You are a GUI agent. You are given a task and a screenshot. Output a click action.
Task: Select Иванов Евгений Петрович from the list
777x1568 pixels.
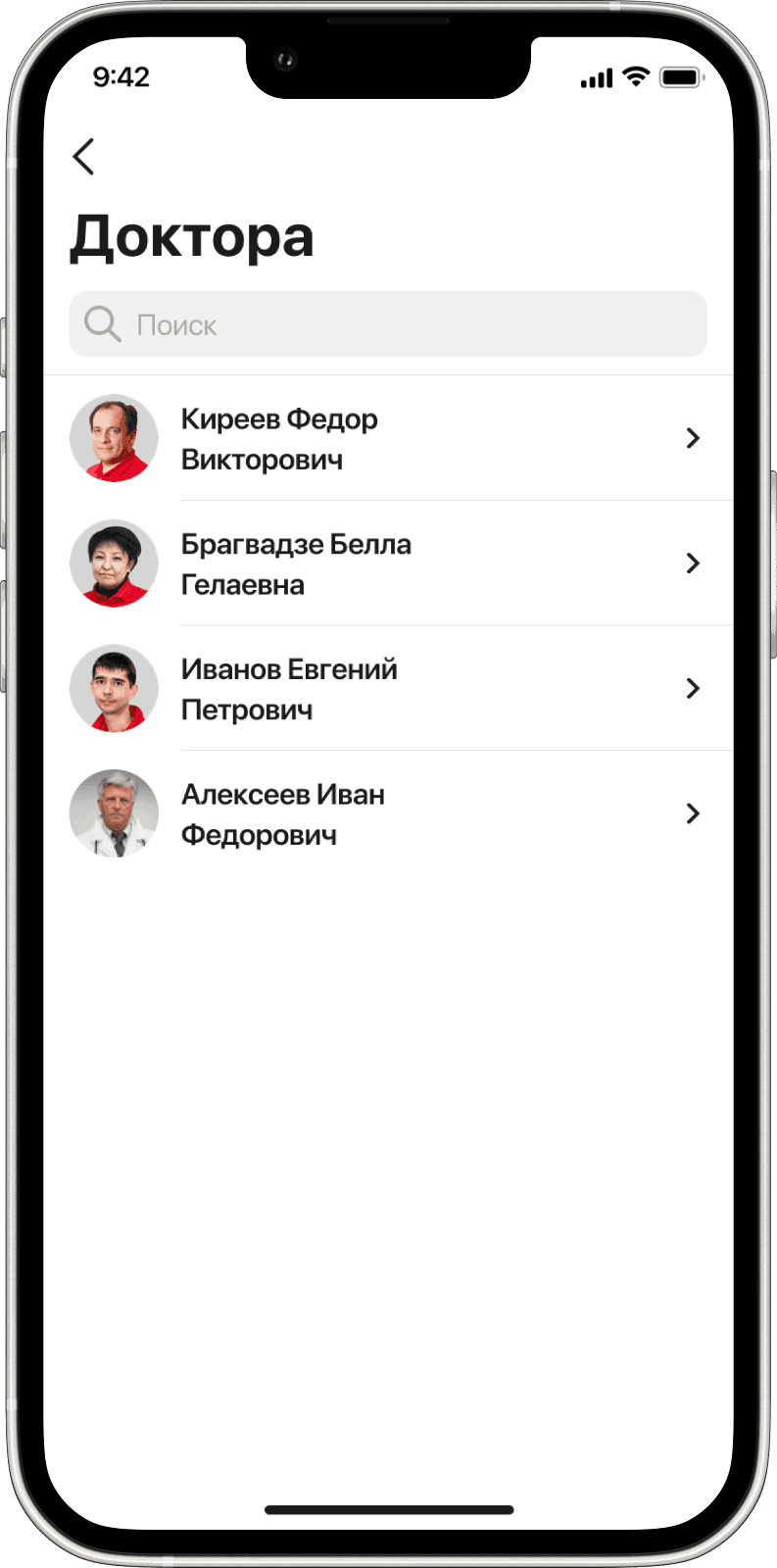point(388,689)
